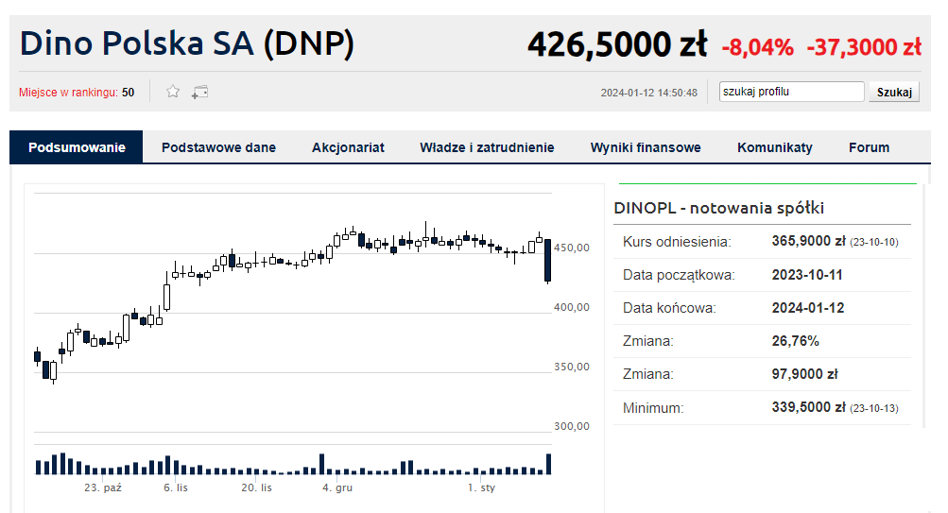The height and width of the screenshot is (513, 948).
Task: Switch to the Podsumowanie tab
Action: tap(77, 147)
